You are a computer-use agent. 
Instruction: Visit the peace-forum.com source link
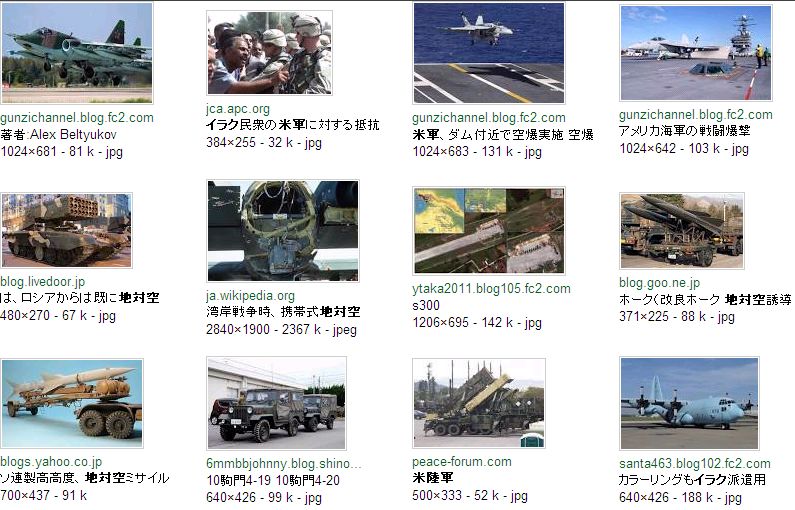tap(461, 462)
